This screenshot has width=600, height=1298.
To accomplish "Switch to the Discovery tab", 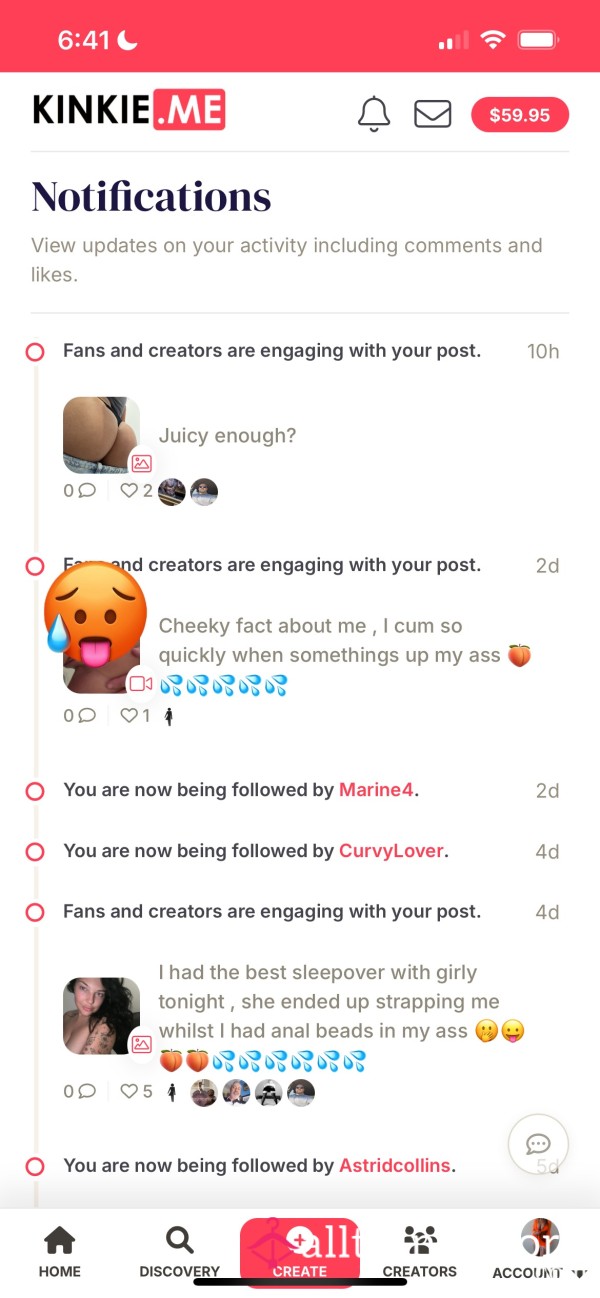I will (x=180, y=1252).
